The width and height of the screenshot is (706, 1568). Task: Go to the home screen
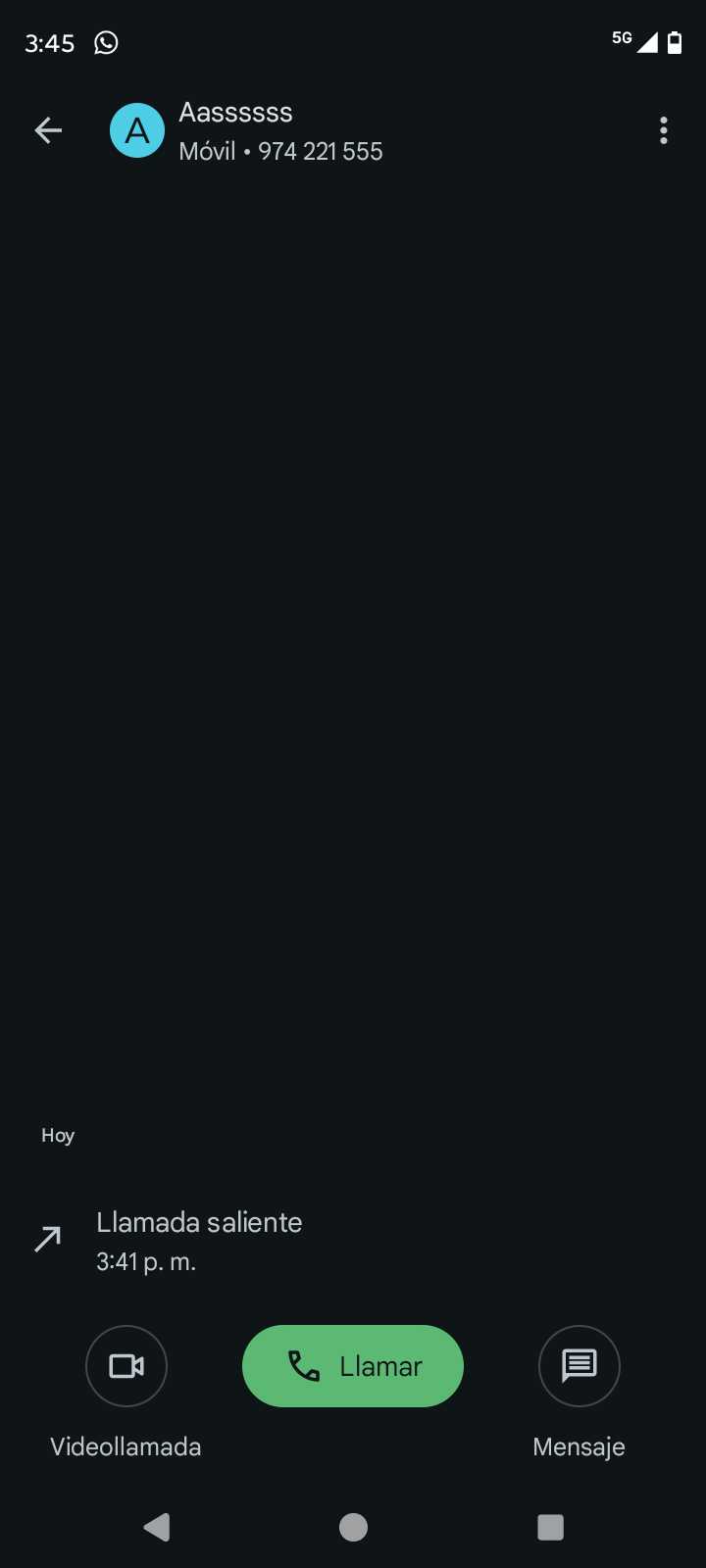353,1527
